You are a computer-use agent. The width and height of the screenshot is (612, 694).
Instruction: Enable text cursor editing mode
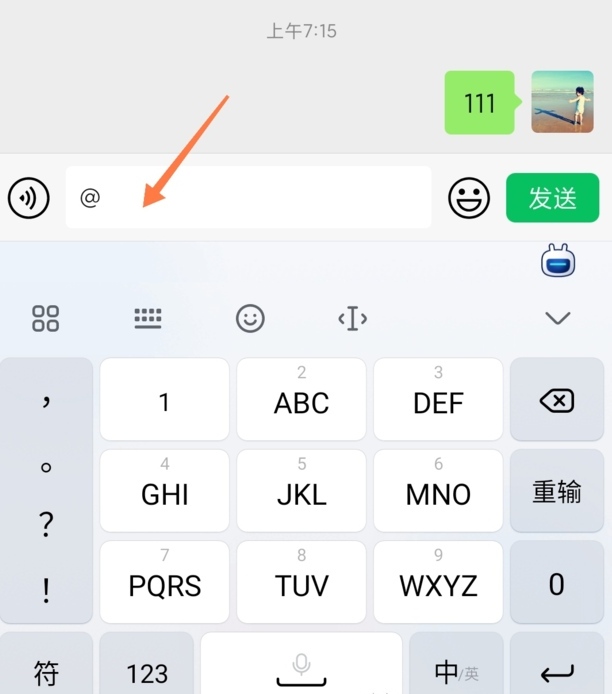(352, 319)
